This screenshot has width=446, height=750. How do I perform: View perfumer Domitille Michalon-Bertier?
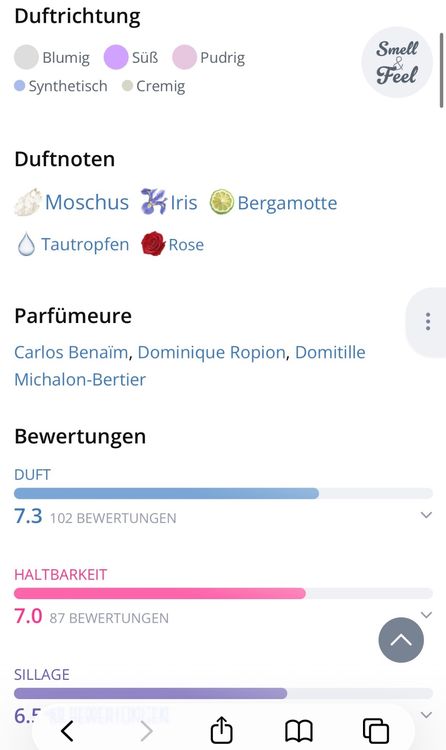190,365
